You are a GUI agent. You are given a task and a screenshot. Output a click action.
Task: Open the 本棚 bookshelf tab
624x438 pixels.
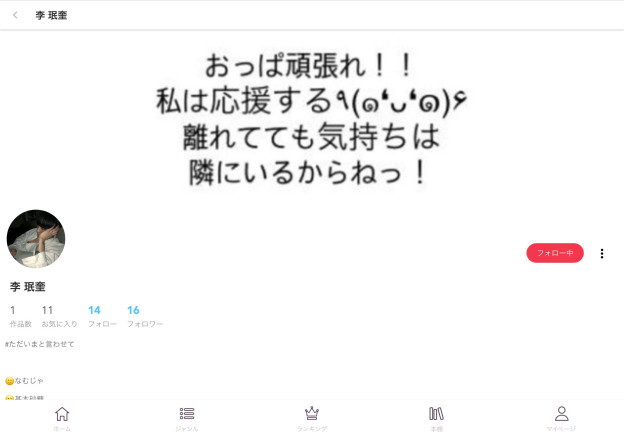pyautogui.click(x=436, y=418)
